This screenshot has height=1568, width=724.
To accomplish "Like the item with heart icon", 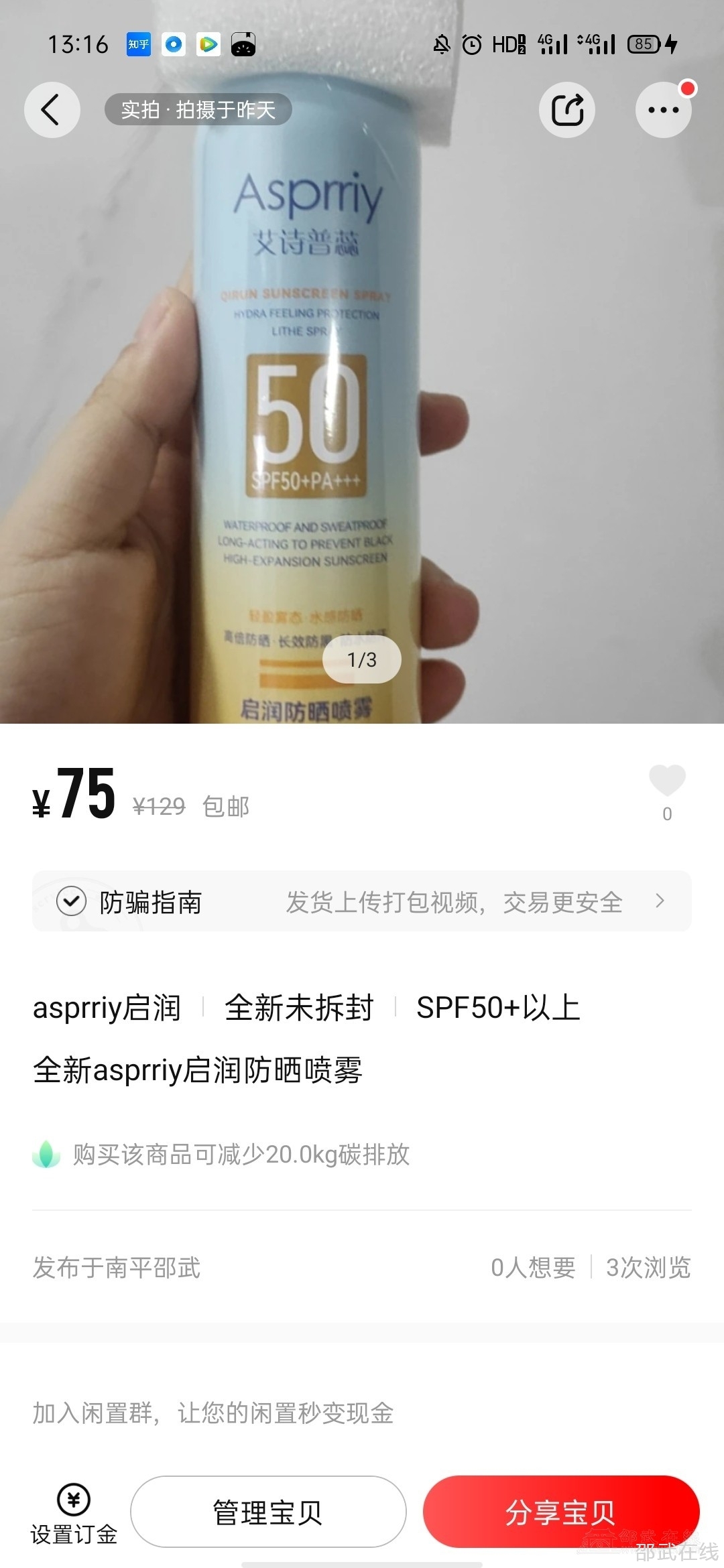I will (x=667, y=781).
